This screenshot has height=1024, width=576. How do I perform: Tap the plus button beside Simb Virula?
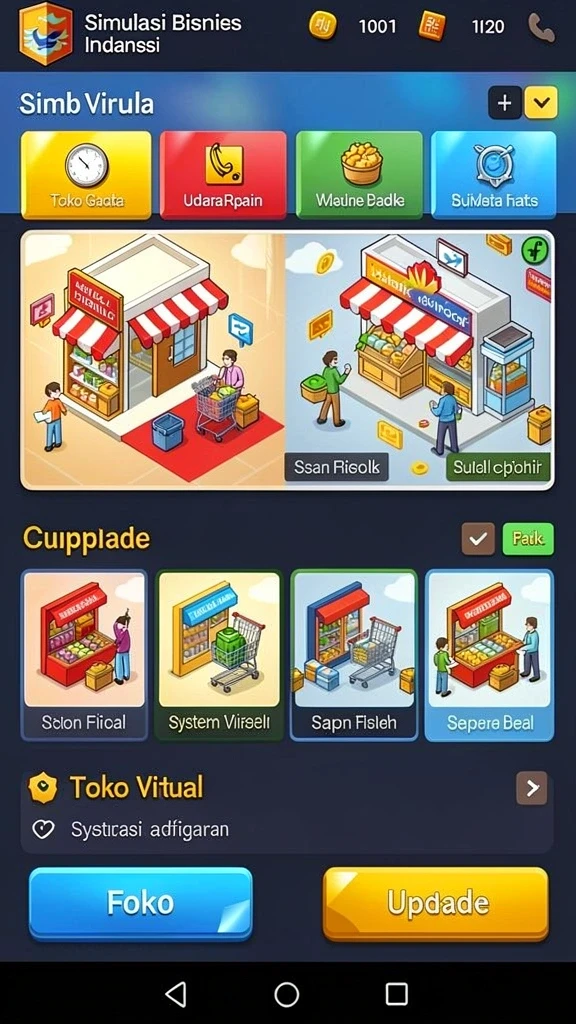(505, 103)
